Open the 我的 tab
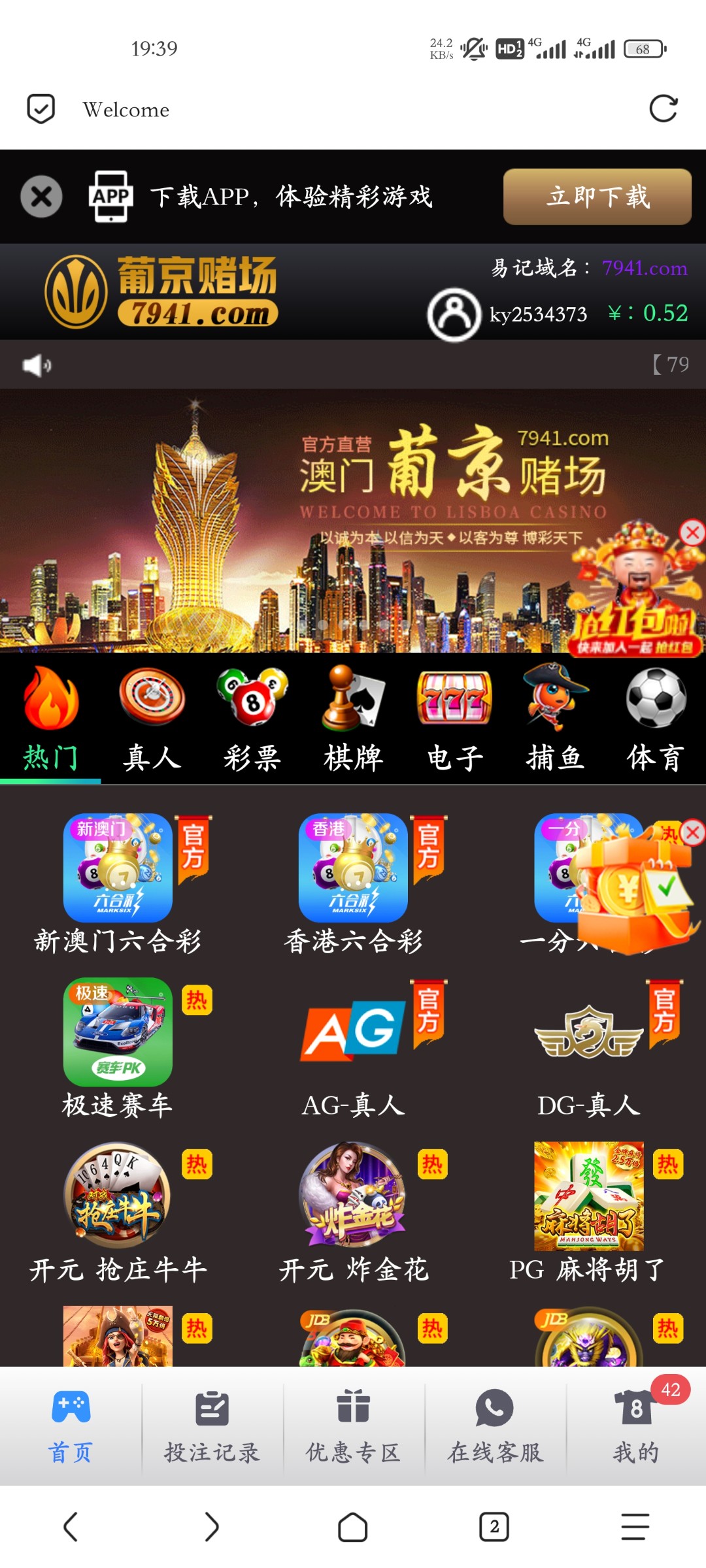Viewport: 706px width, 1568px height. pos(636,1426)
